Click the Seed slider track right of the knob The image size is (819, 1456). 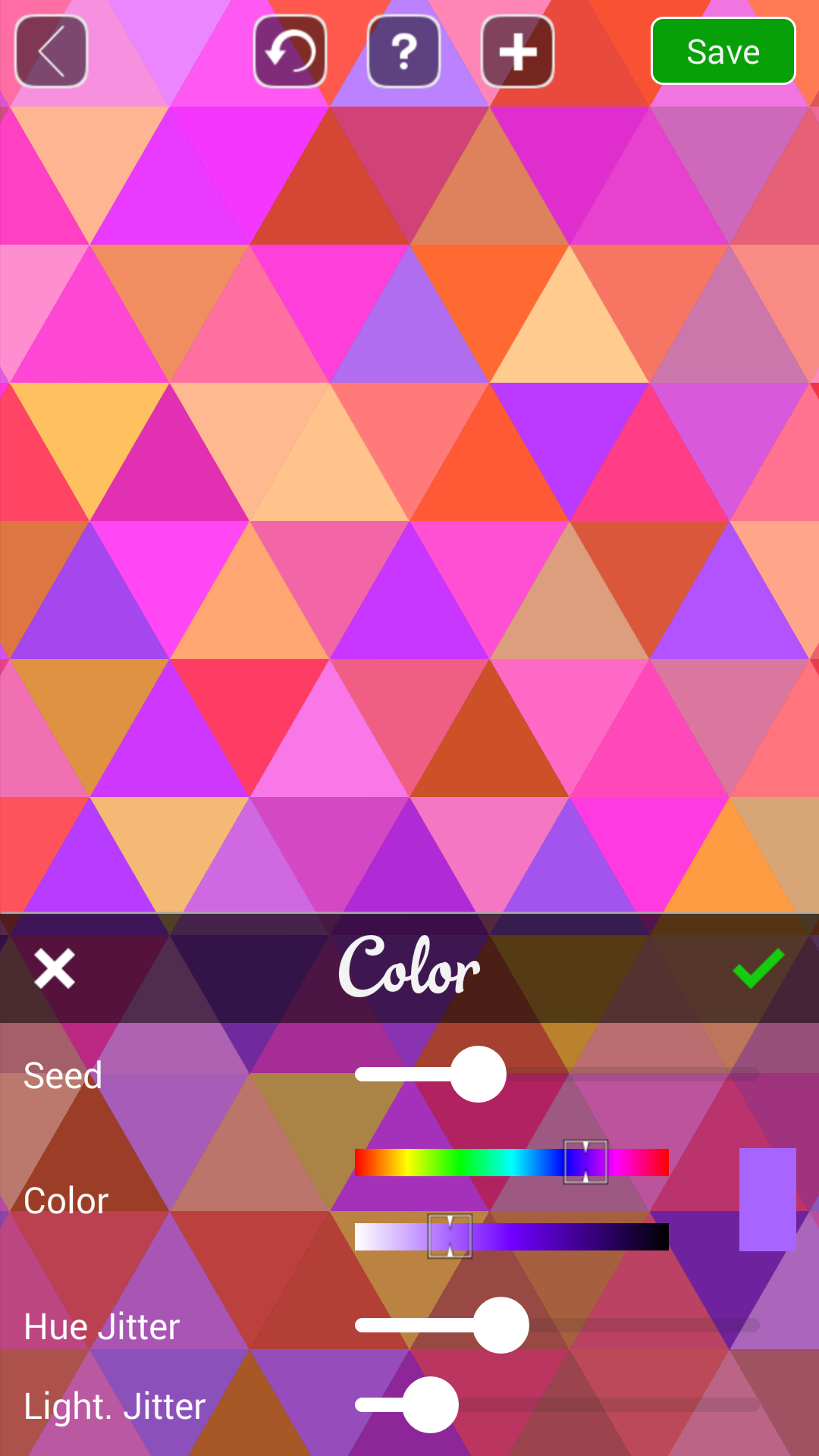(x=645, y=1074)
